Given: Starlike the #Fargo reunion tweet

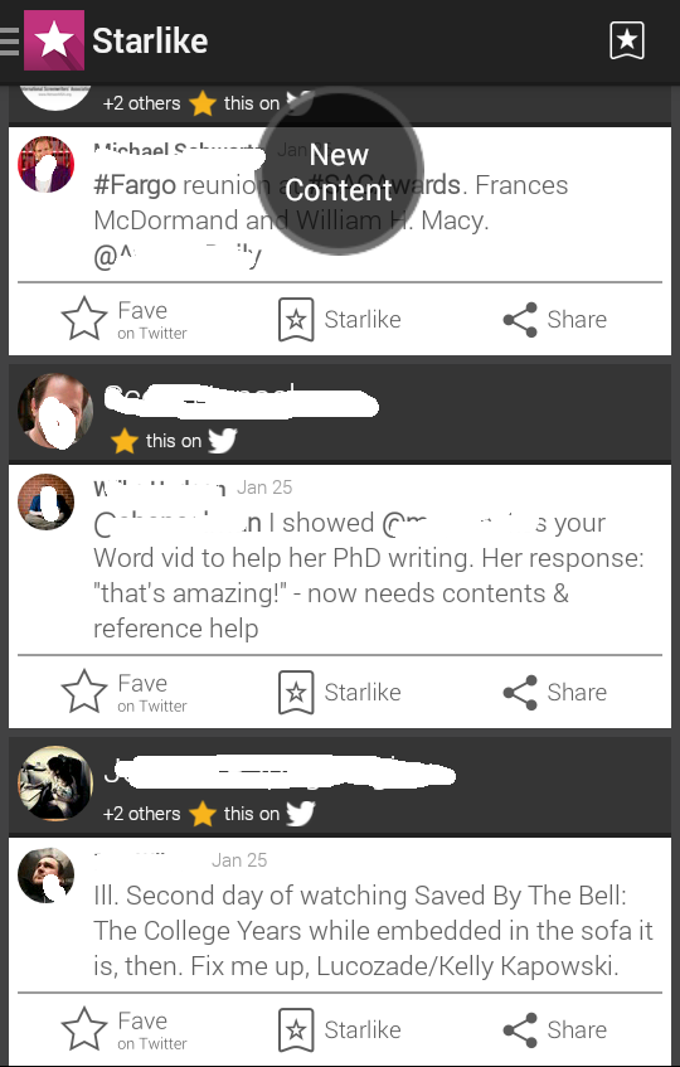Looking at the screenshot, I should pyautogui.click(x=339, y=320).
